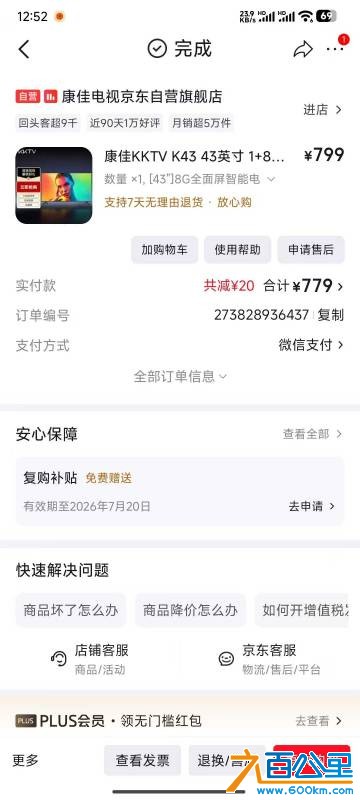Select the 商品降价怎么办 chip
The width and height of the screenshot is (360, 800).
(x=190, y=610)
